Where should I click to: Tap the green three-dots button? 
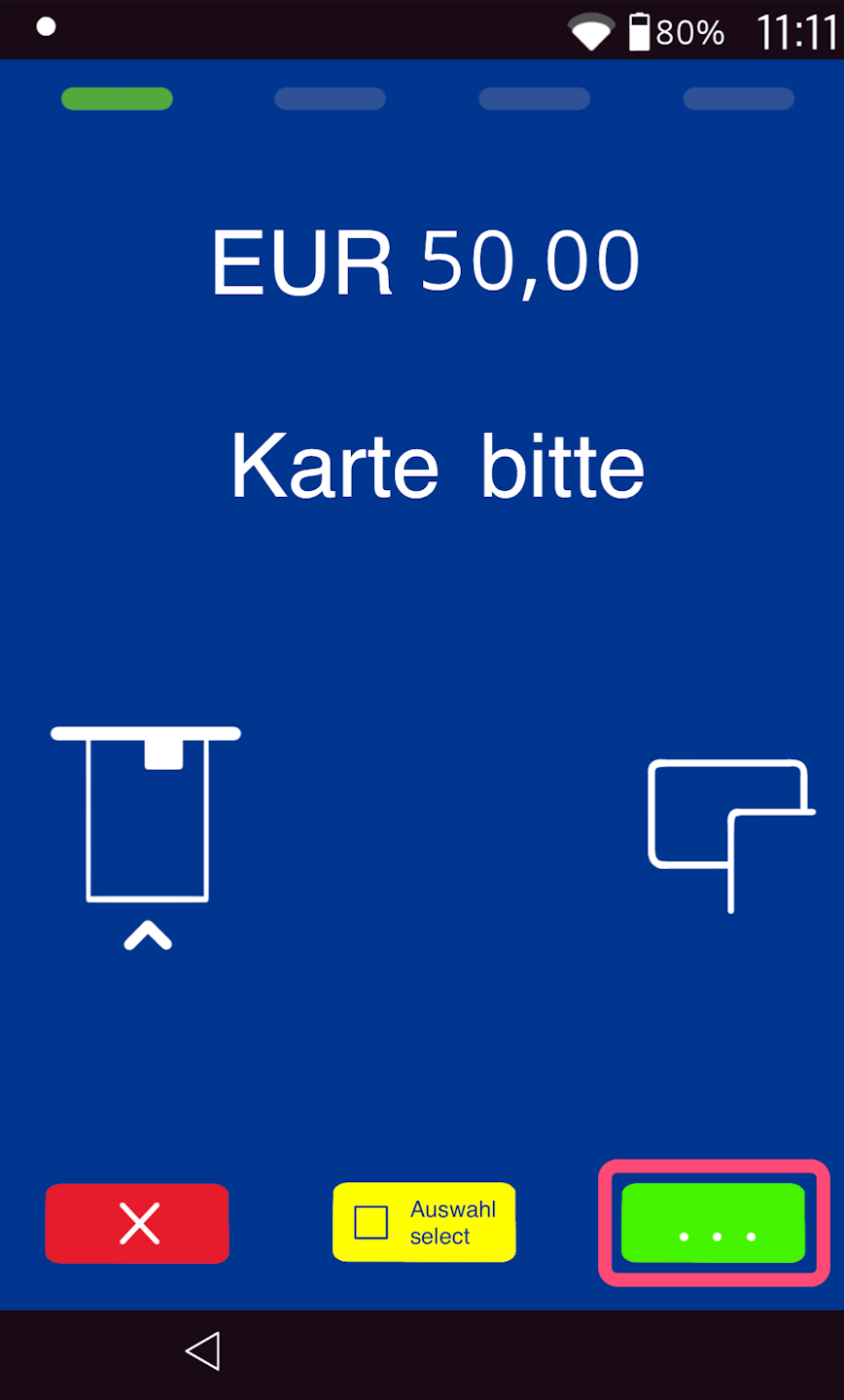(714, 1223)
